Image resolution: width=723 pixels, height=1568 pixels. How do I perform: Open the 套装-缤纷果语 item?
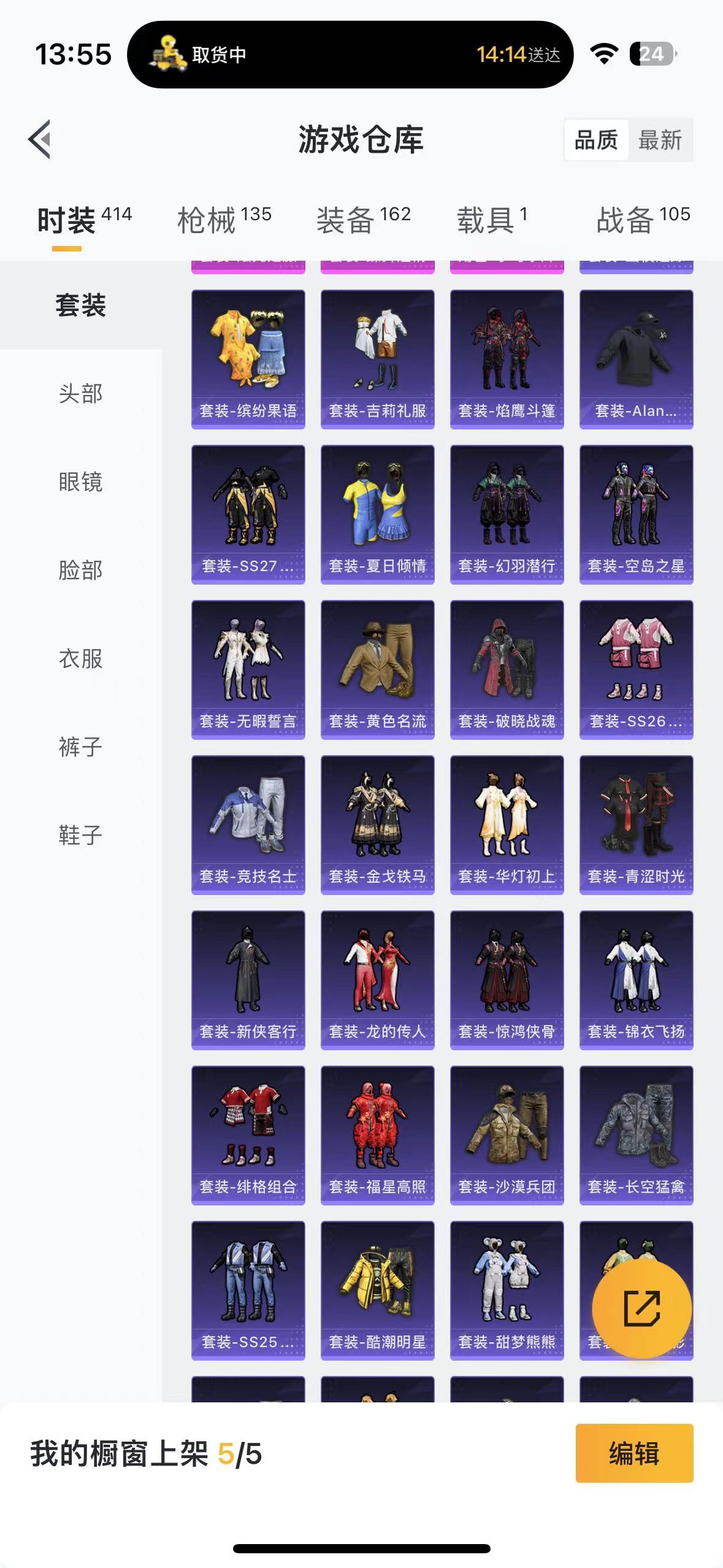248,359
